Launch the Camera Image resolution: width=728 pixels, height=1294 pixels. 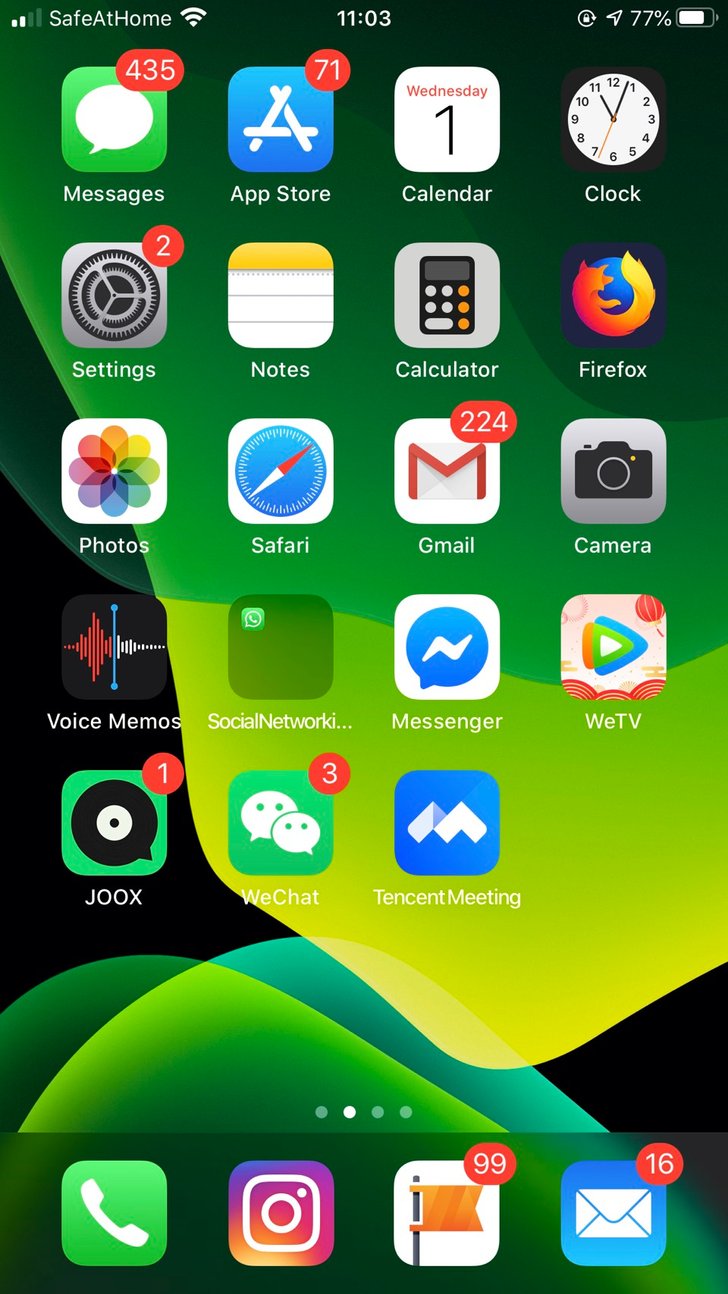(x=613, y=471)
